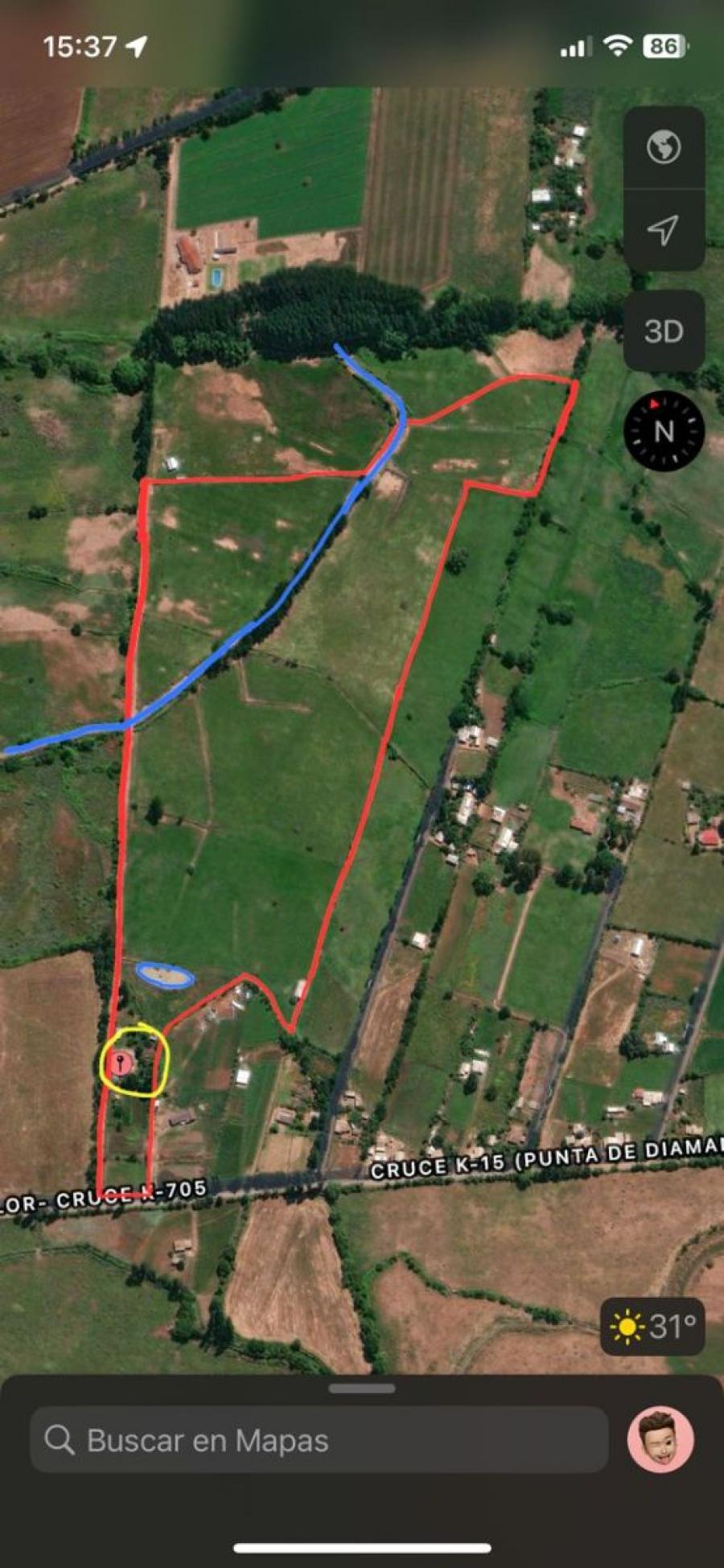Viewport: 724px width, 1568px height.
Task: Open the Buscar en Mapas search field
Action: point(319,1439)
